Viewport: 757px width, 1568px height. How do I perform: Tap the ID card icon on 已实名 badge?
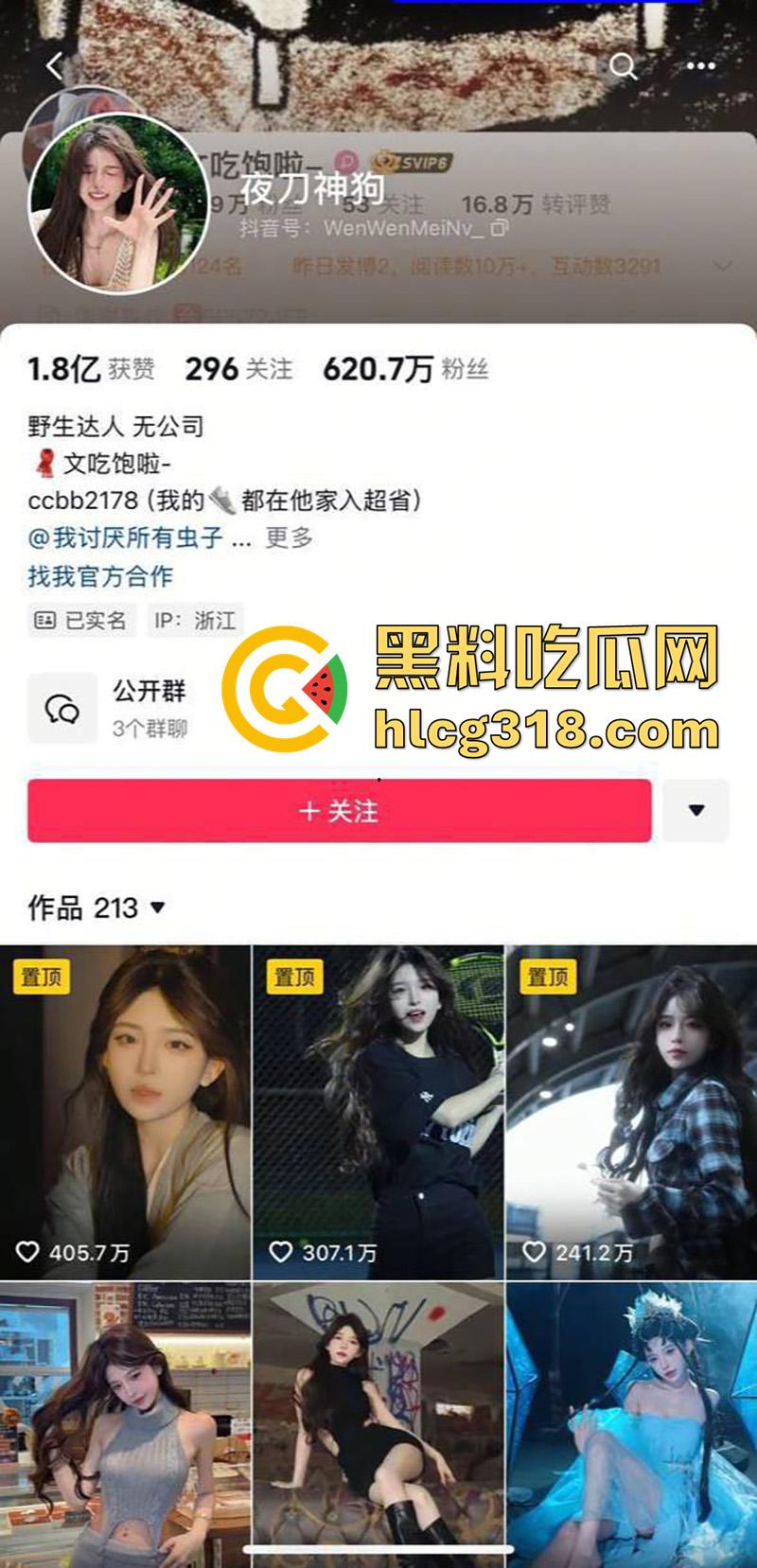44,621
